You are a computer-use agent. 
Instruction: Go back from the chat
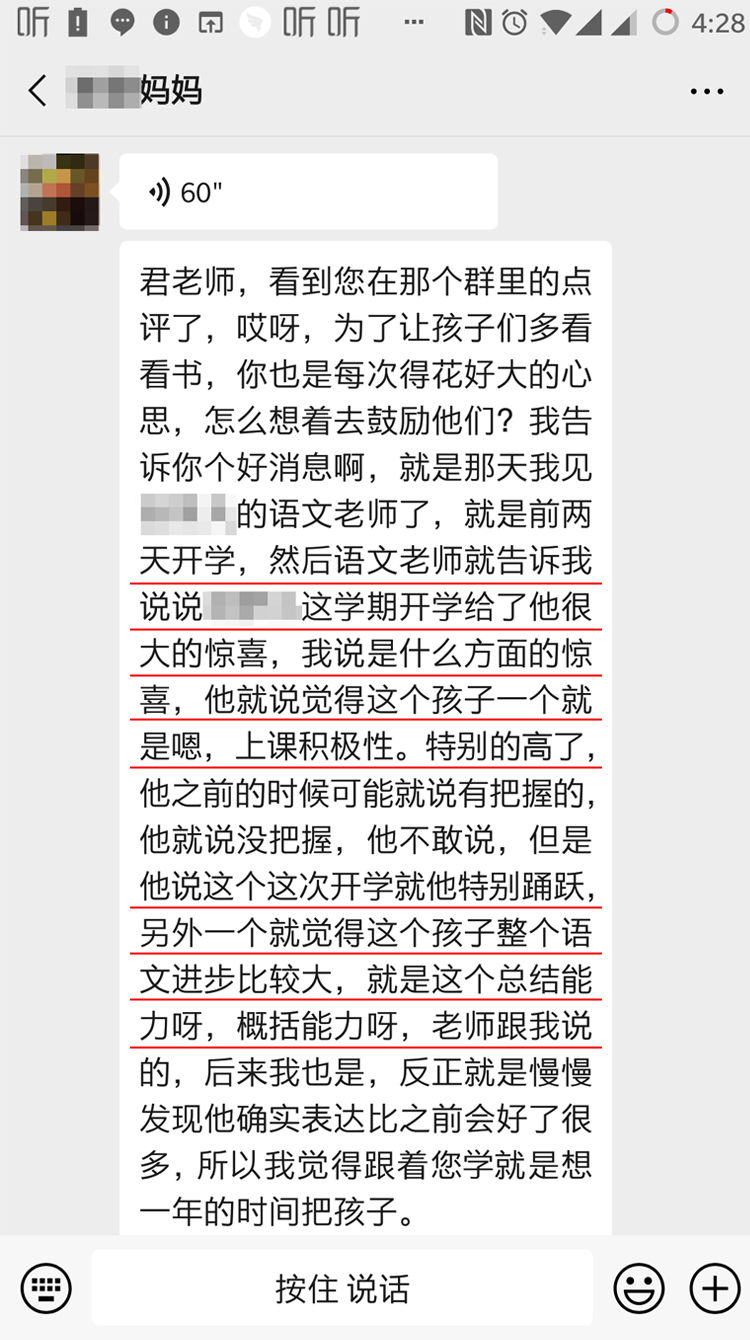pos(38,91)
